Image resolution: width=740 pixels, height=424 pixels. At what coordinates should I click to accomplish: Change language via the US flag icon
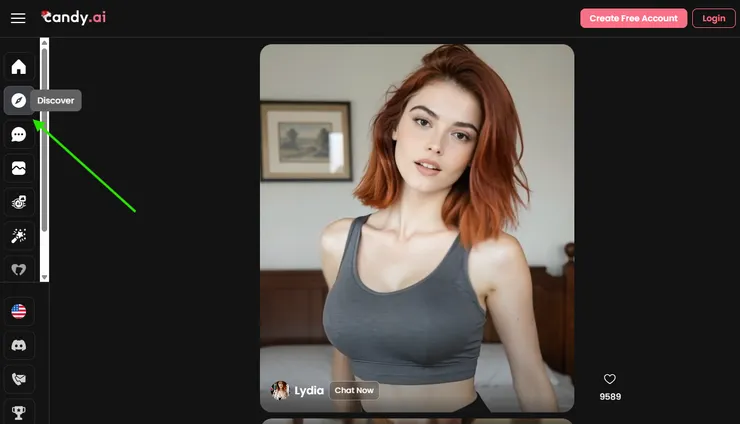18,311
